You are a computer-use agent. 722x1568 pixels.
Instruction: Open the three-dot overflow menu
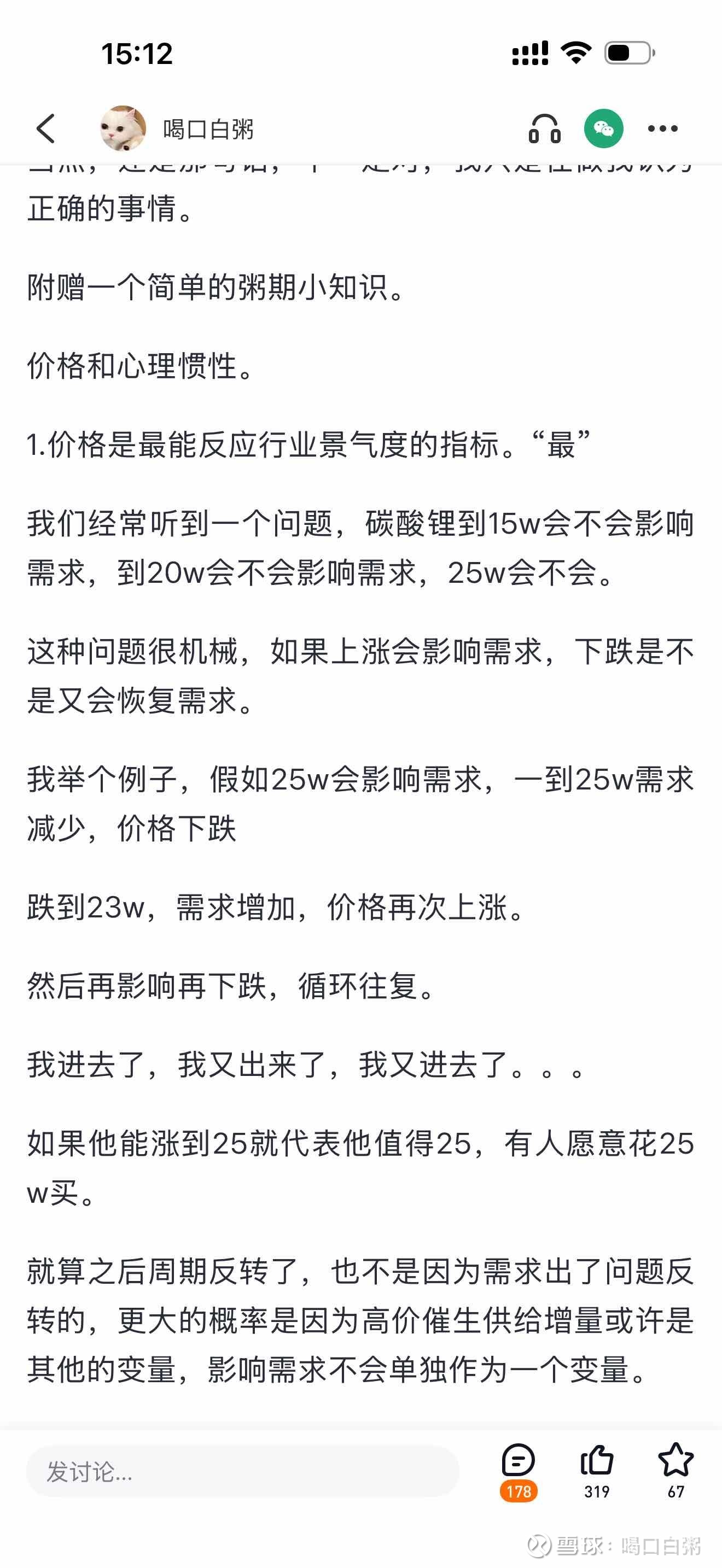pos(662,128)
